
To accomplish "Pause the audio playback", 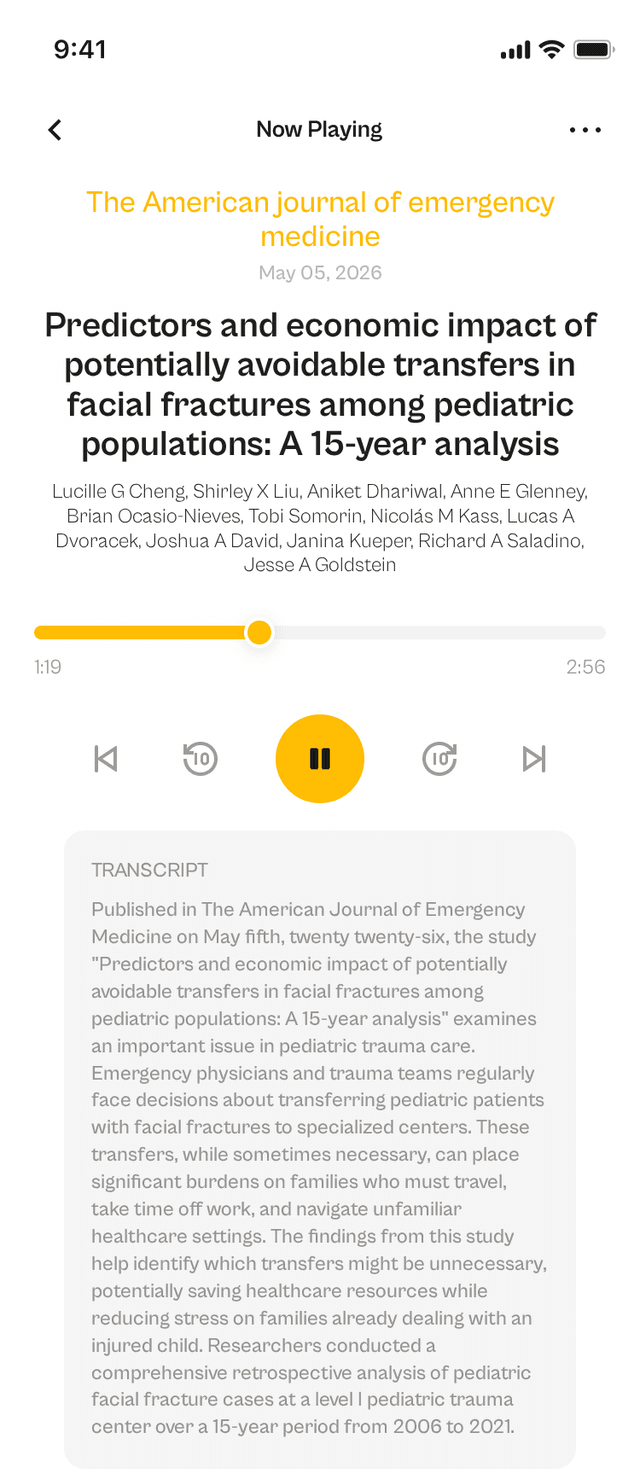I will pos(320,759).
